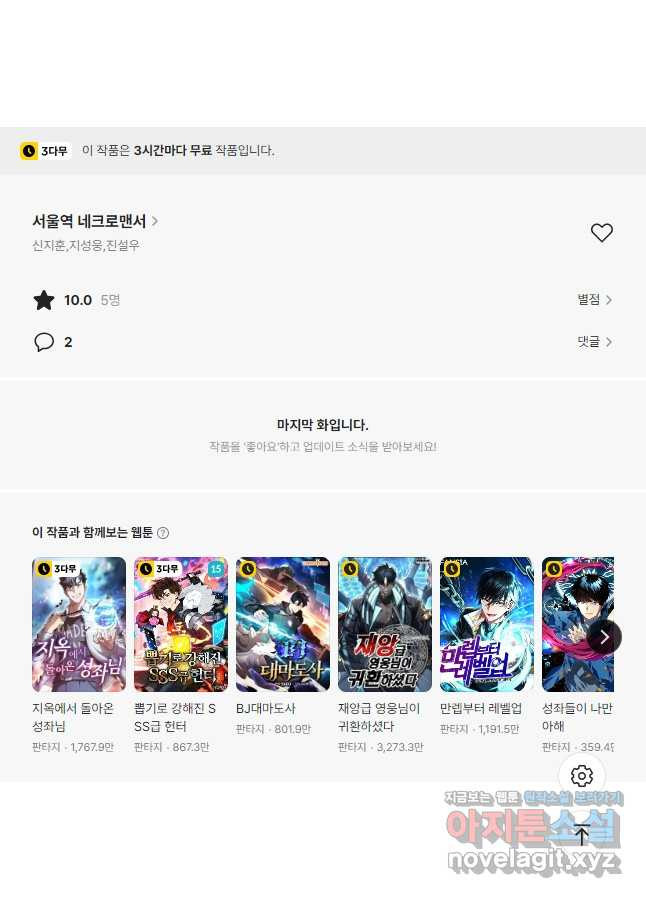Screen dimensions: 646x898
Task: Show info about 함께보는 웹툰 recommendations
Action: tap(163, 533)
